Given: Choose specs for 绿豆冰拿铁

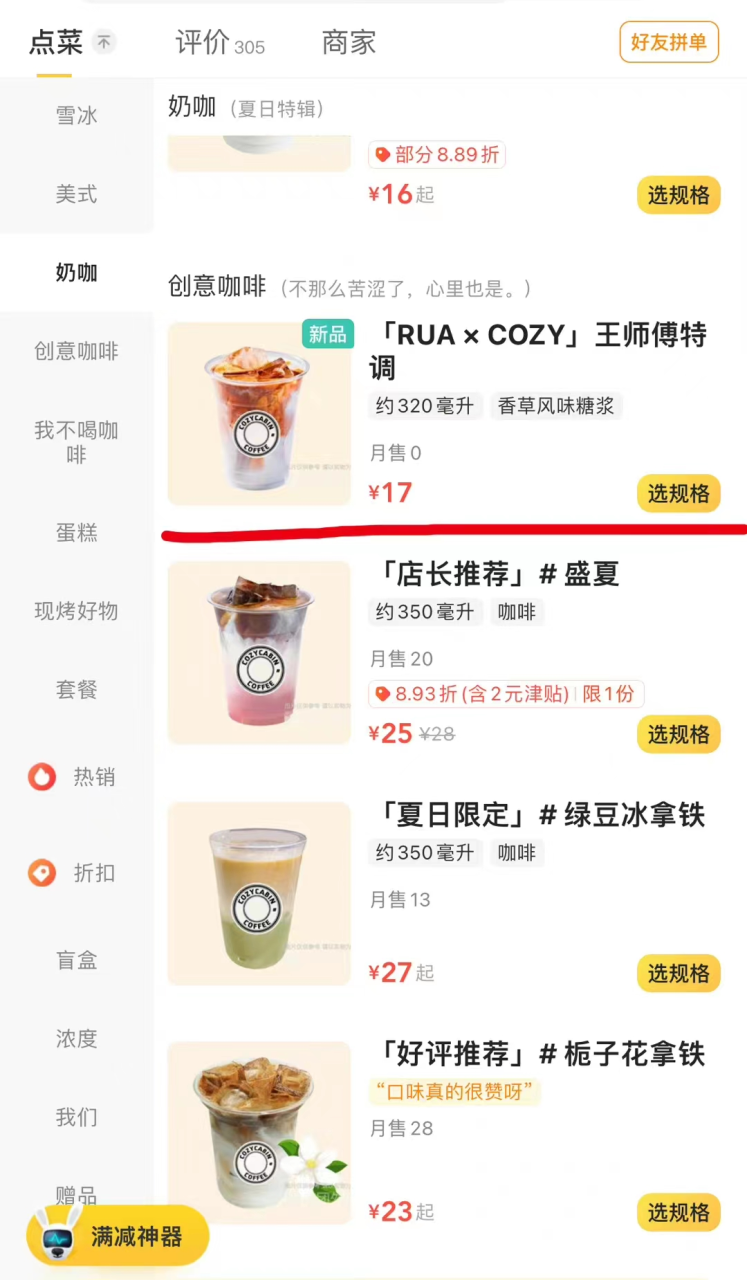Looking at the screenshot, I should tap(678, 973).
